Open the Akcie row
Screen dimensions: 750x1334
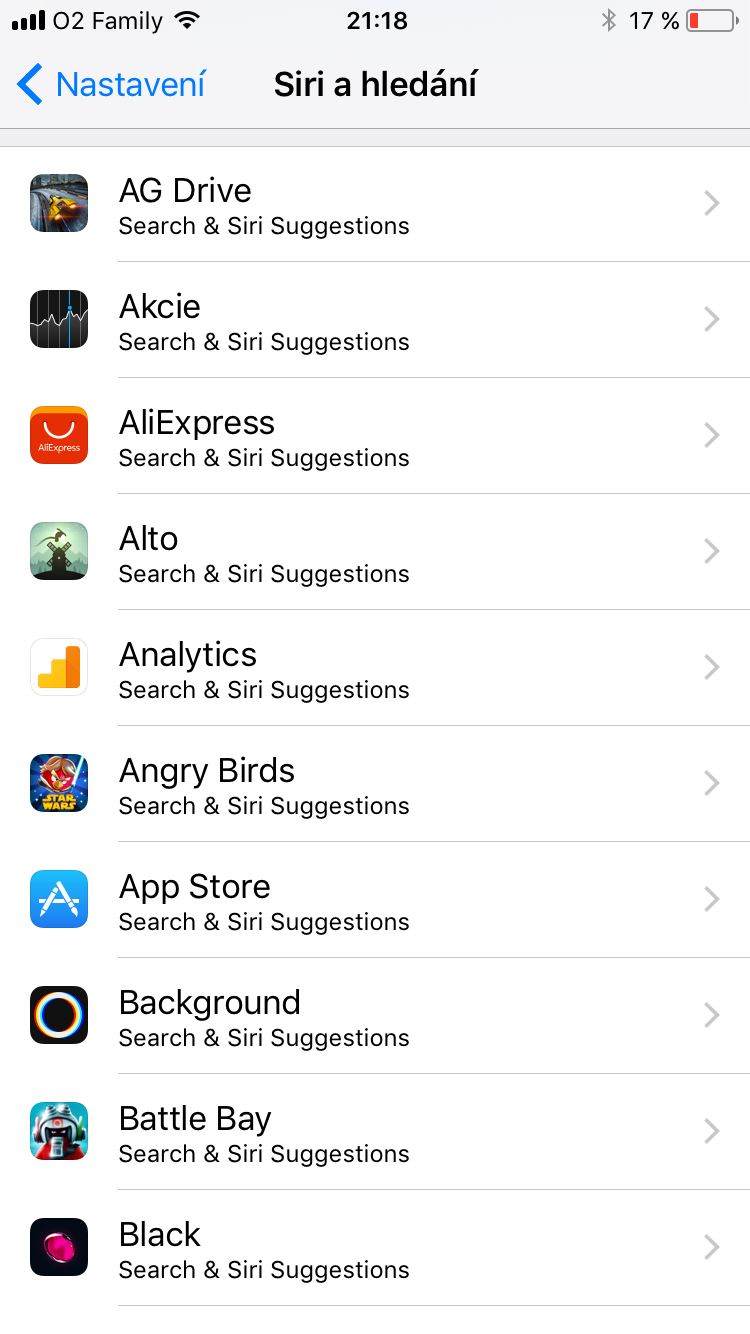(375, 321)
